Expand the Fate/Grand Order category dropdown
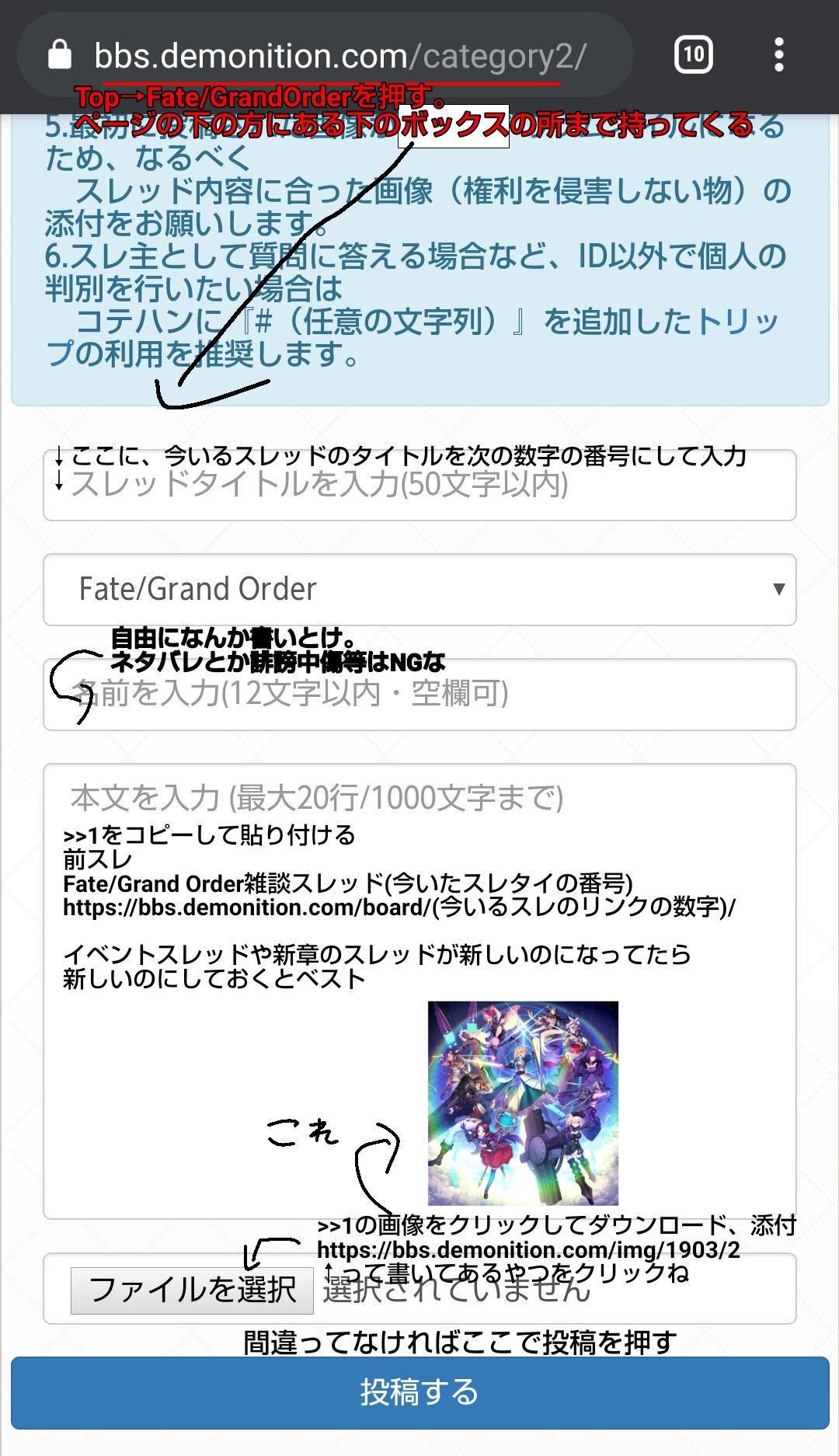 (419, 589)
